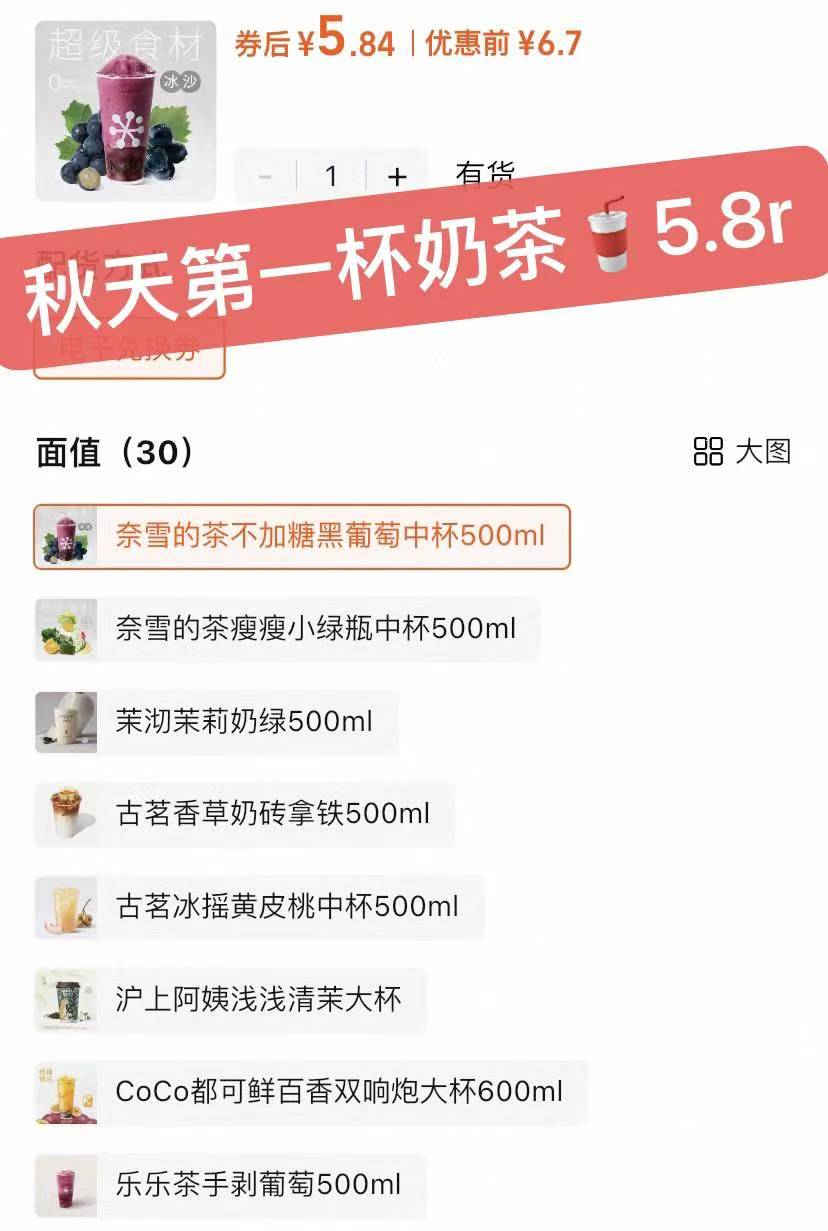The width and height of the screenshot is (828, 1231).
Task: Click the 黑葡萄 drink thumbnail icon in list
Action: point(65,537)
